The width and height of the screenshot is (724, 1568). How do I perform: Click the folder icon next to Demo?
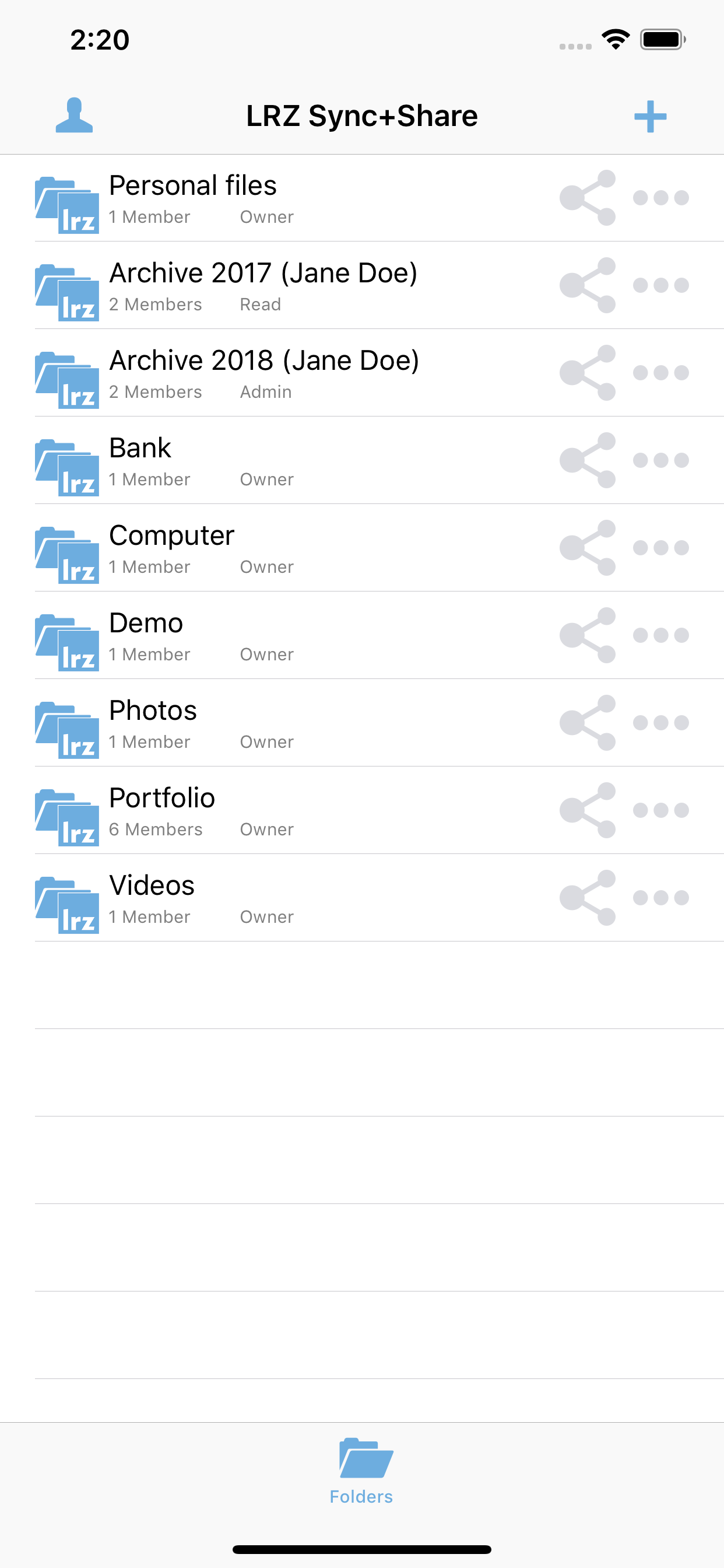pos(68,636)
